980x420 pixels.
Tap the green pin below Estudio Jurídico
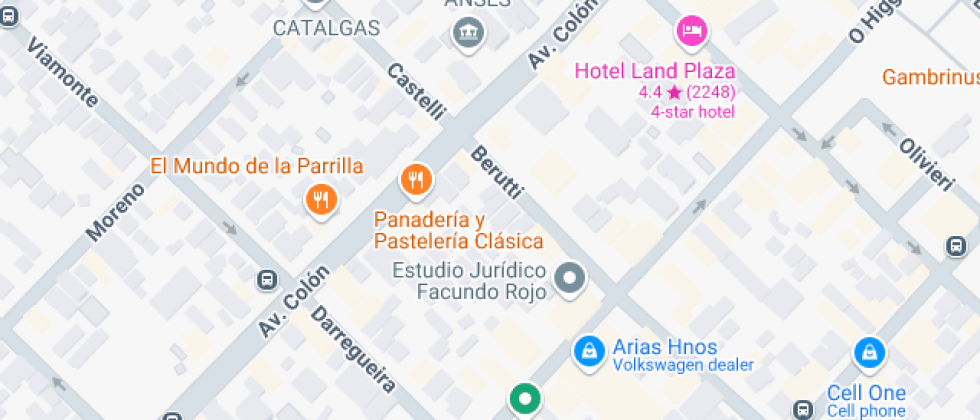tap(524, 400)
